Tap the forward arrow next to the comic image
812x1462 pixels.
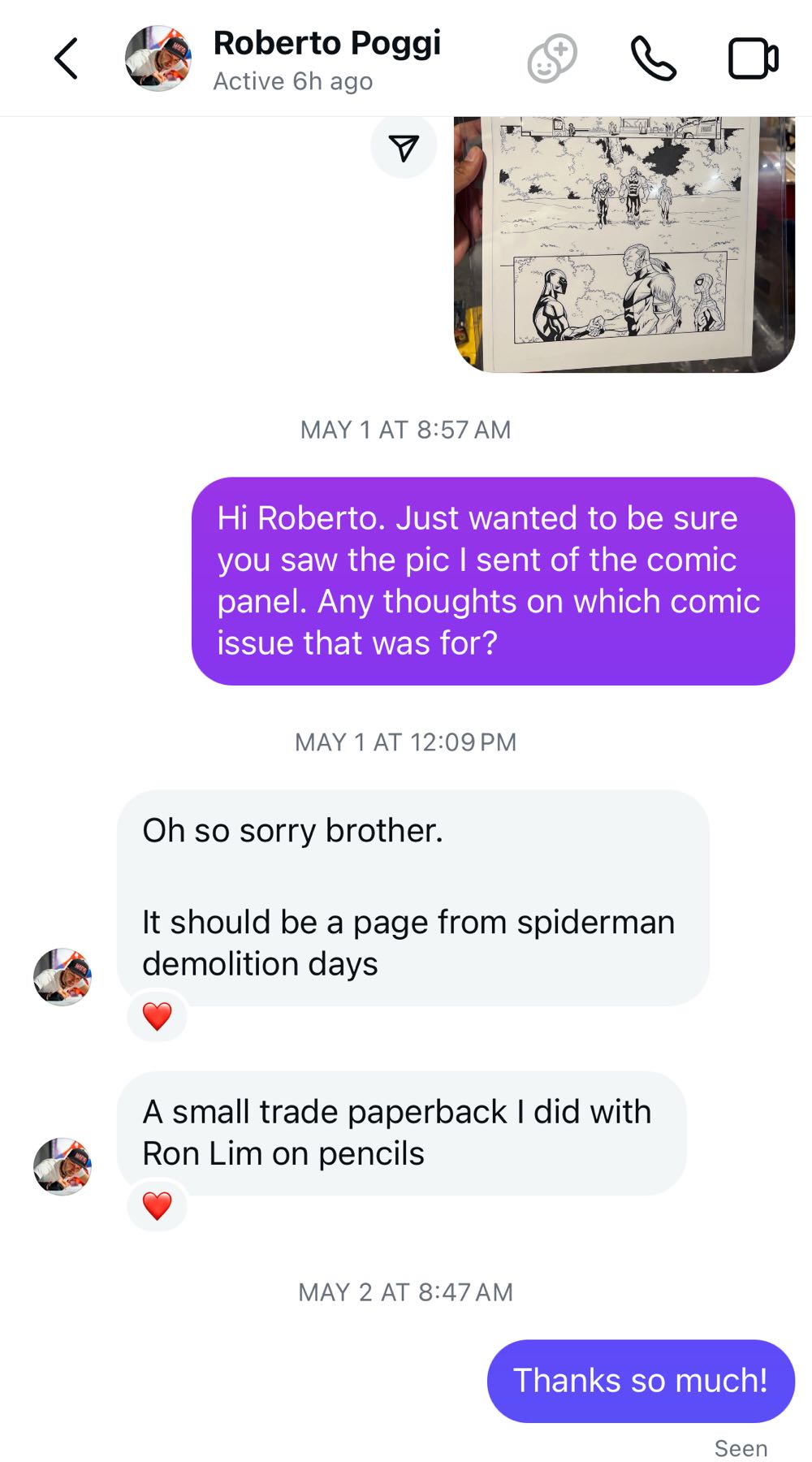pos(404,145)
